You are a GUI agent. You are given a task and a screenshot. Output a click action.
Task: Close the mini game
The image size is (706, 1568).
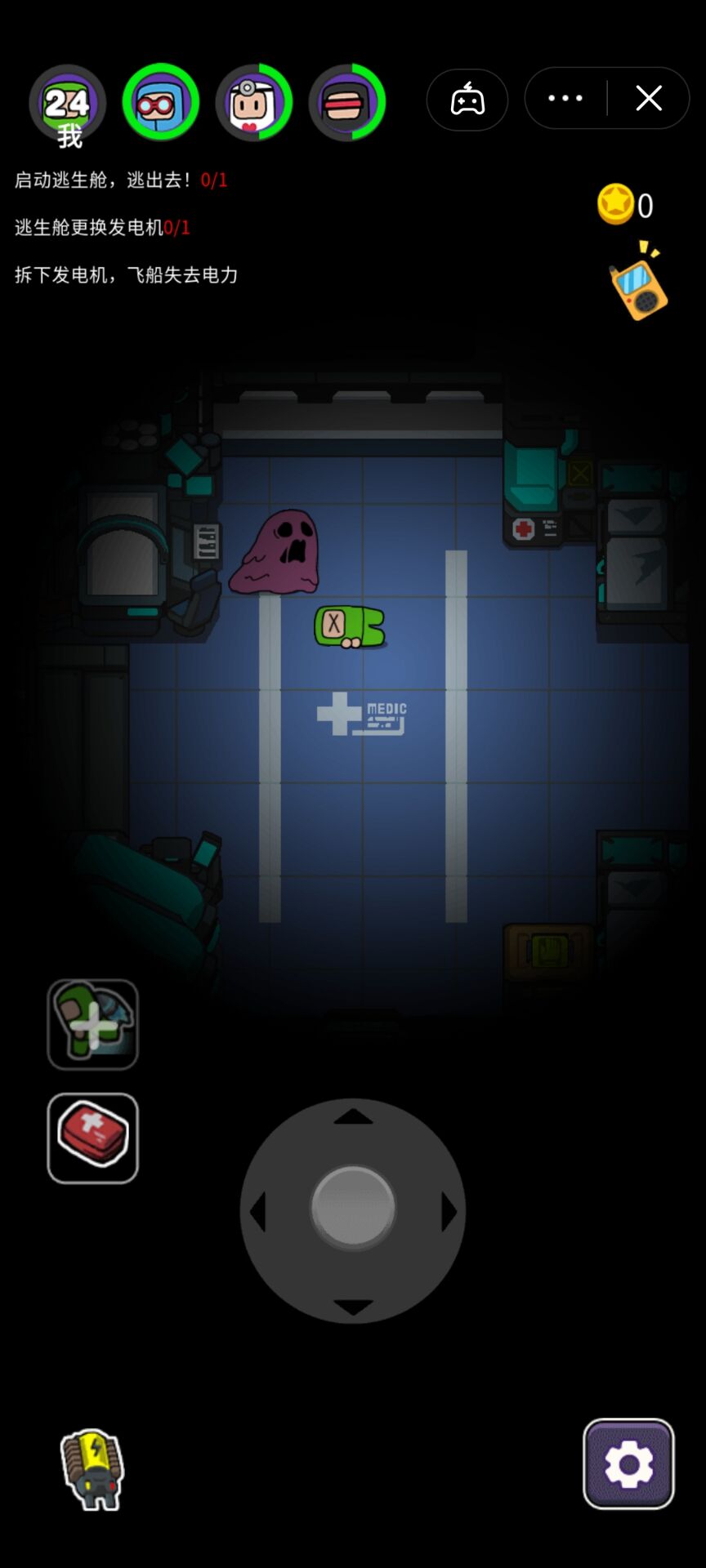pos(649,98)
